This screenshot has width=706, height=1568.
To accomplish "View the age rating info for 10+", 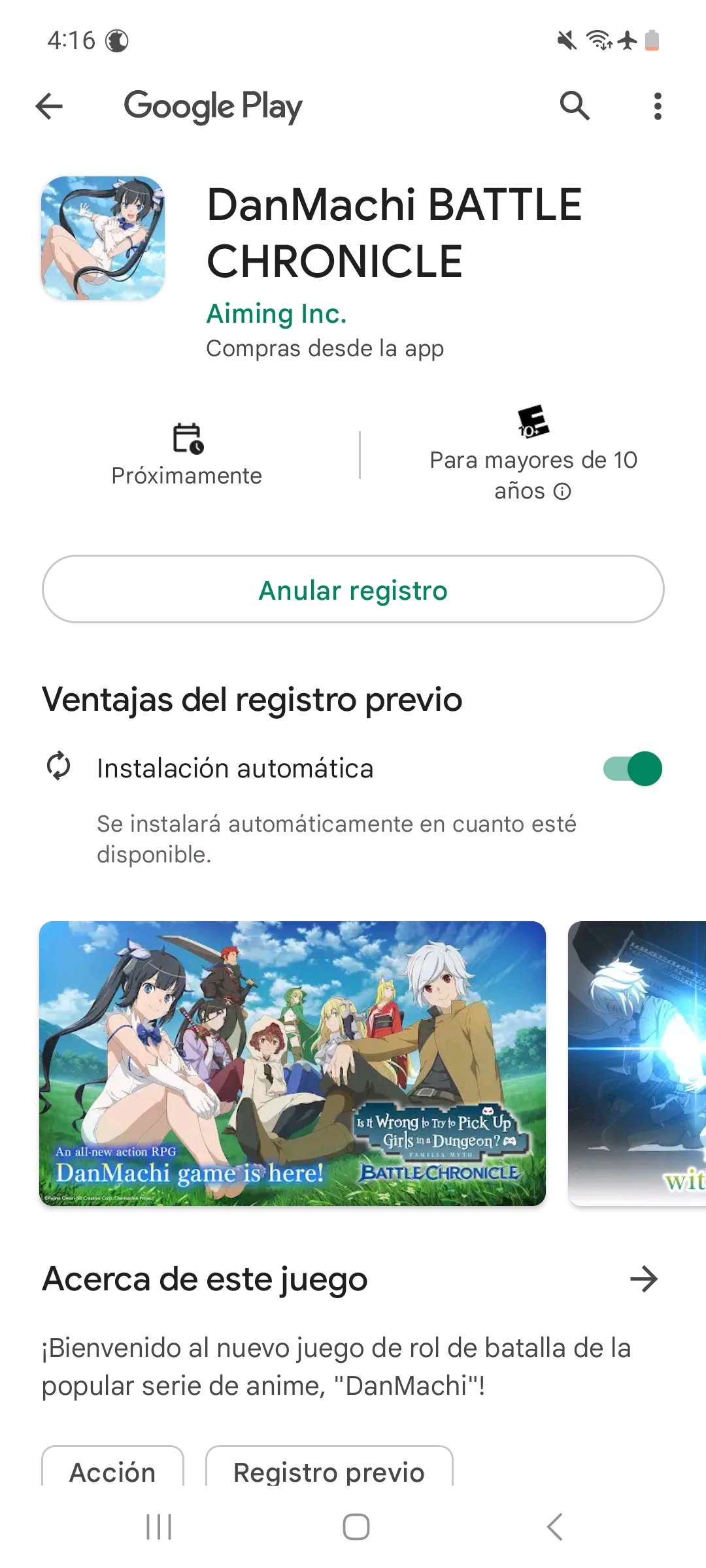I will (x=562, y=491).
